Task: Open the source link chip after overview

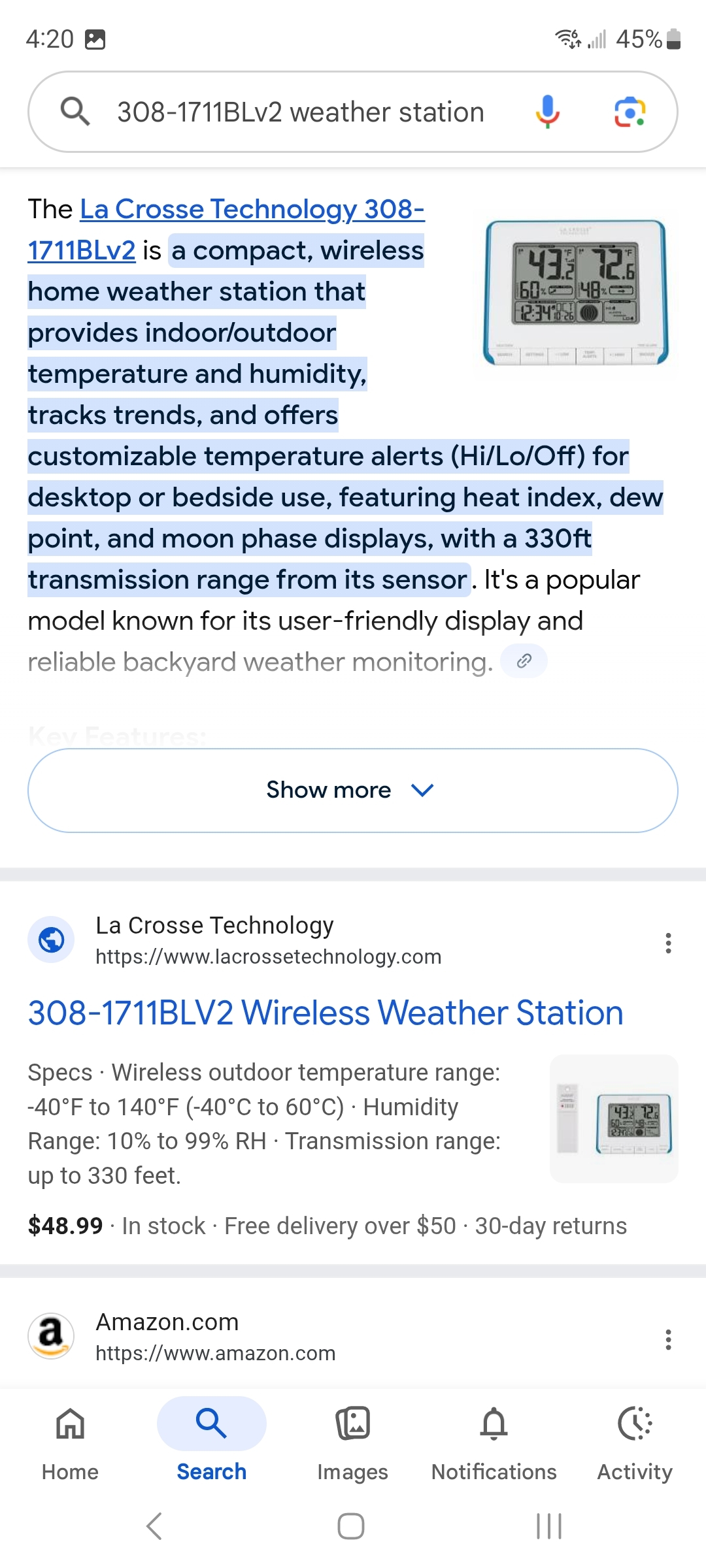Action: [x=524, y=661]
